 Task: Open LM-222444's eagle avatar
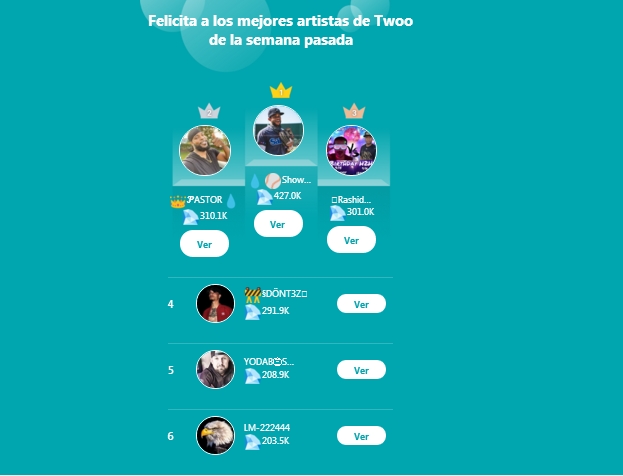pyautogui.click(x=215, y=436)
